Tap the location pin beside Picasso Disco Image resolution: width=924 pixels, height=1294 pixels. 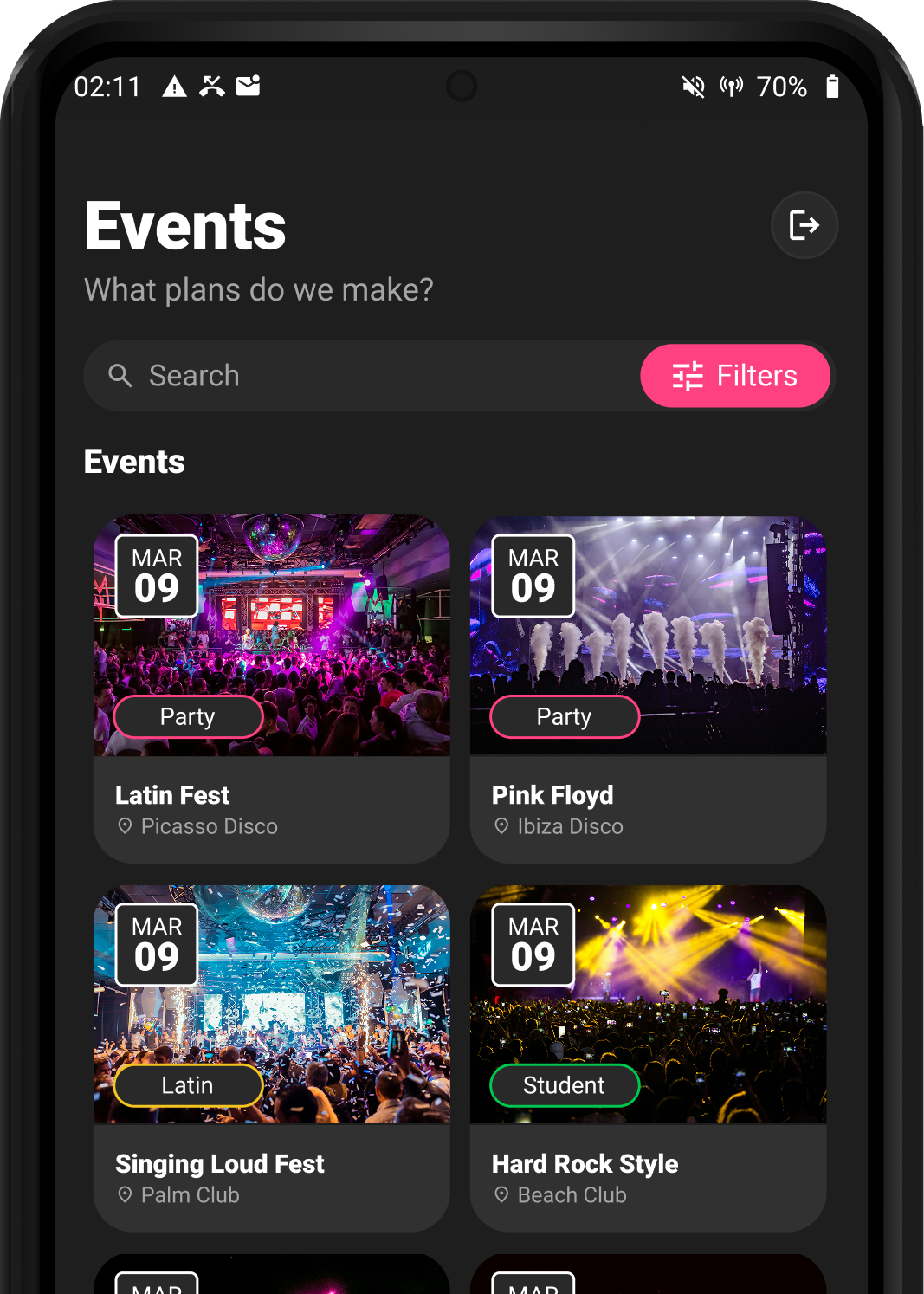click(124, 826)
